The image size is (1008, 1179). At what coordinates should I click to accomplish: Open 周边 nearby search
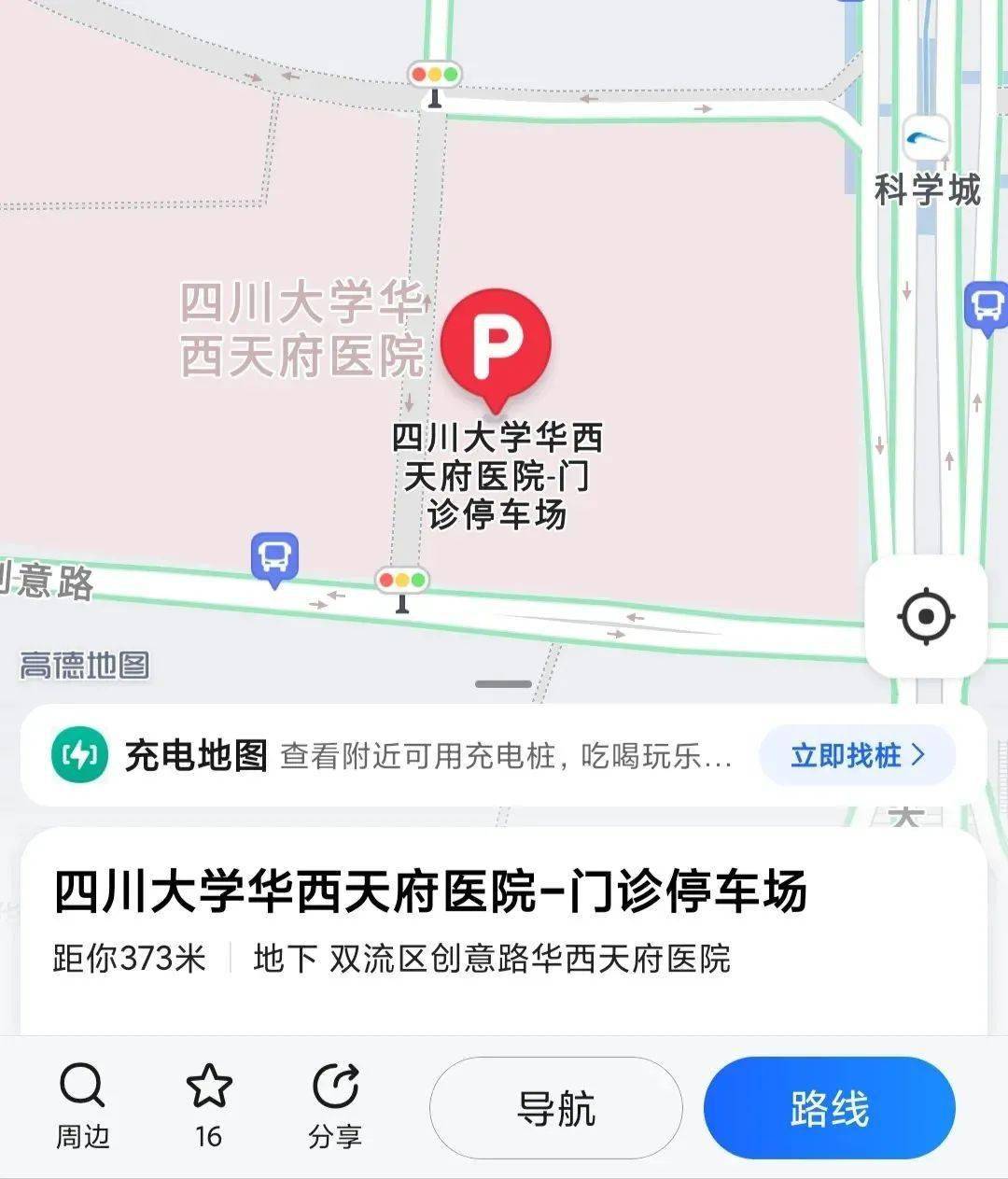point(83,1106)
